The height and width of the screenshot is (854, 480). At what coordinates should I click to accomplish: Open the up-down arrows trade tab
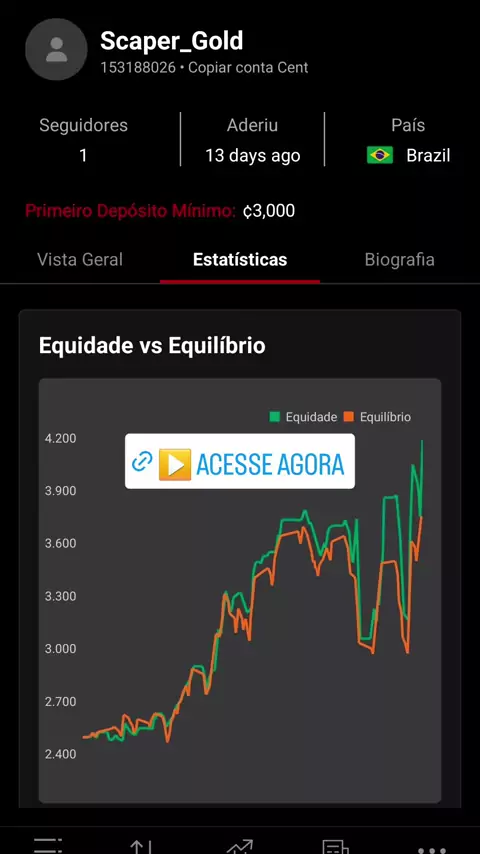(143, 847)
